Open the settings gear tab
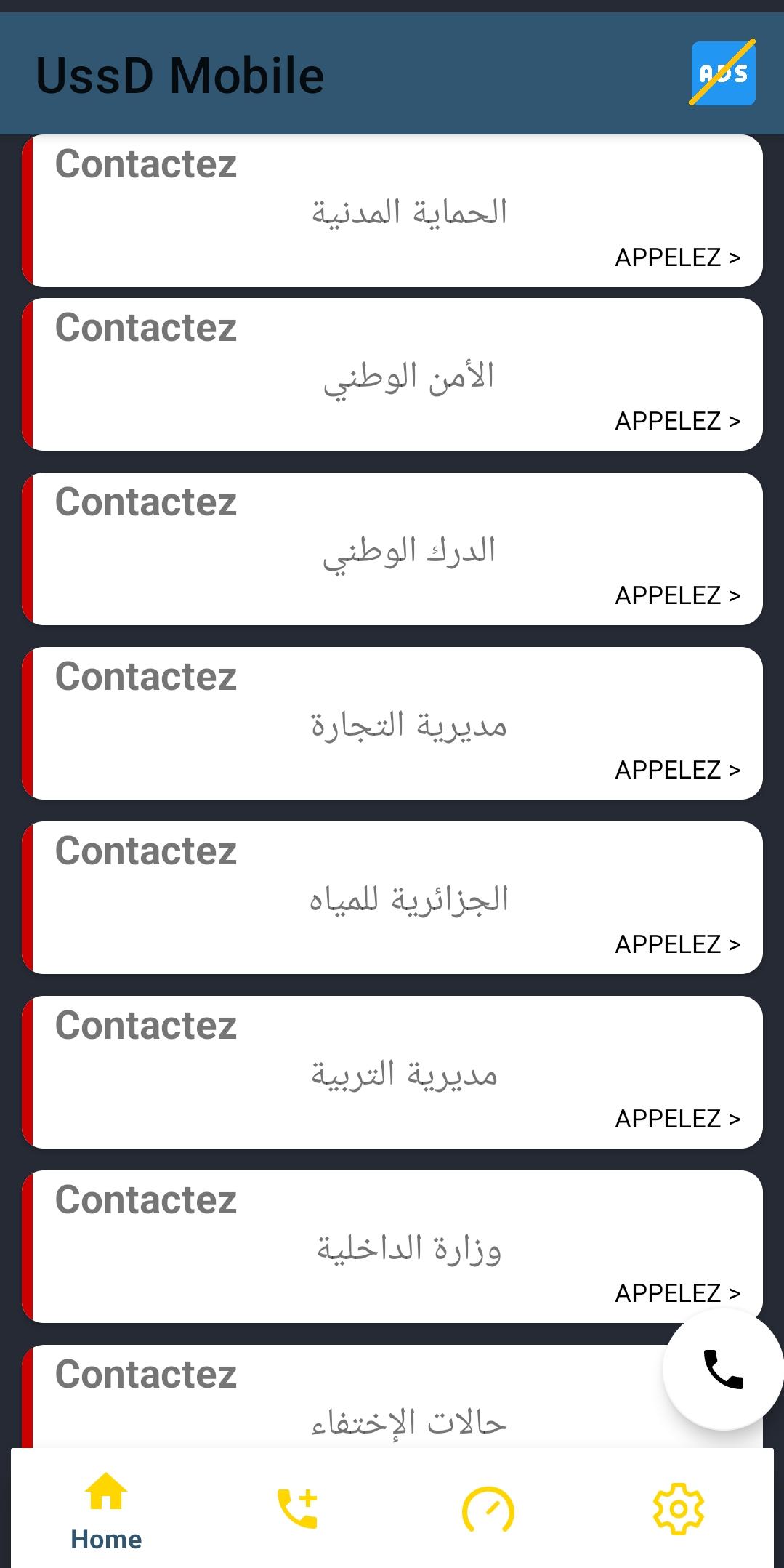The width and height of the screenshot is (784, 1568). pyautogui.click(x=678, y=1509)
